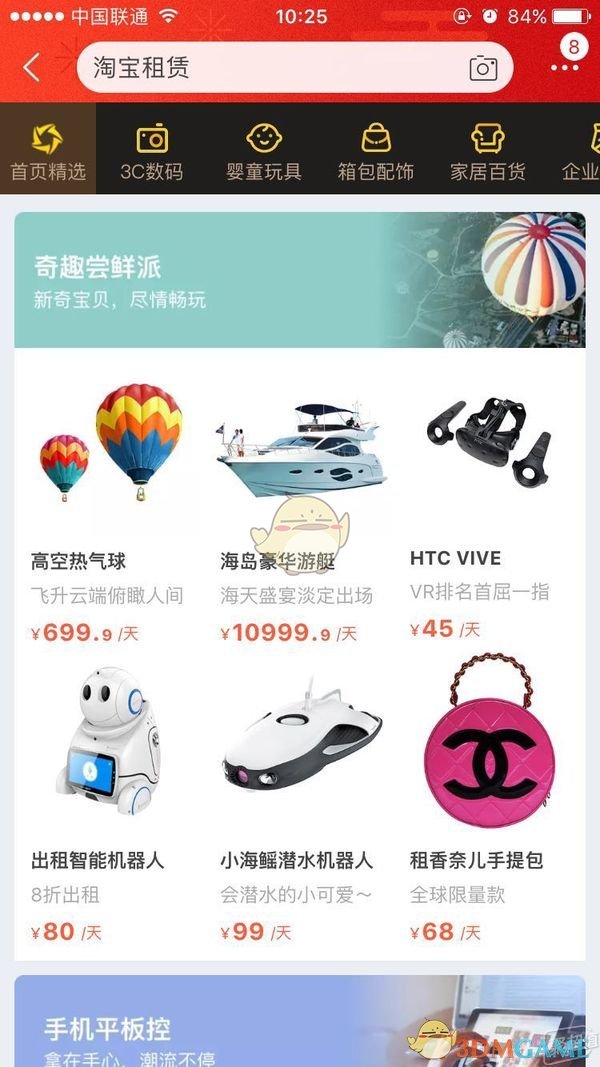The width and height of the screenshot is (600, 1067).
Task: Open the 奇趣尝鲜派 banner
Action: click(299, 280)
